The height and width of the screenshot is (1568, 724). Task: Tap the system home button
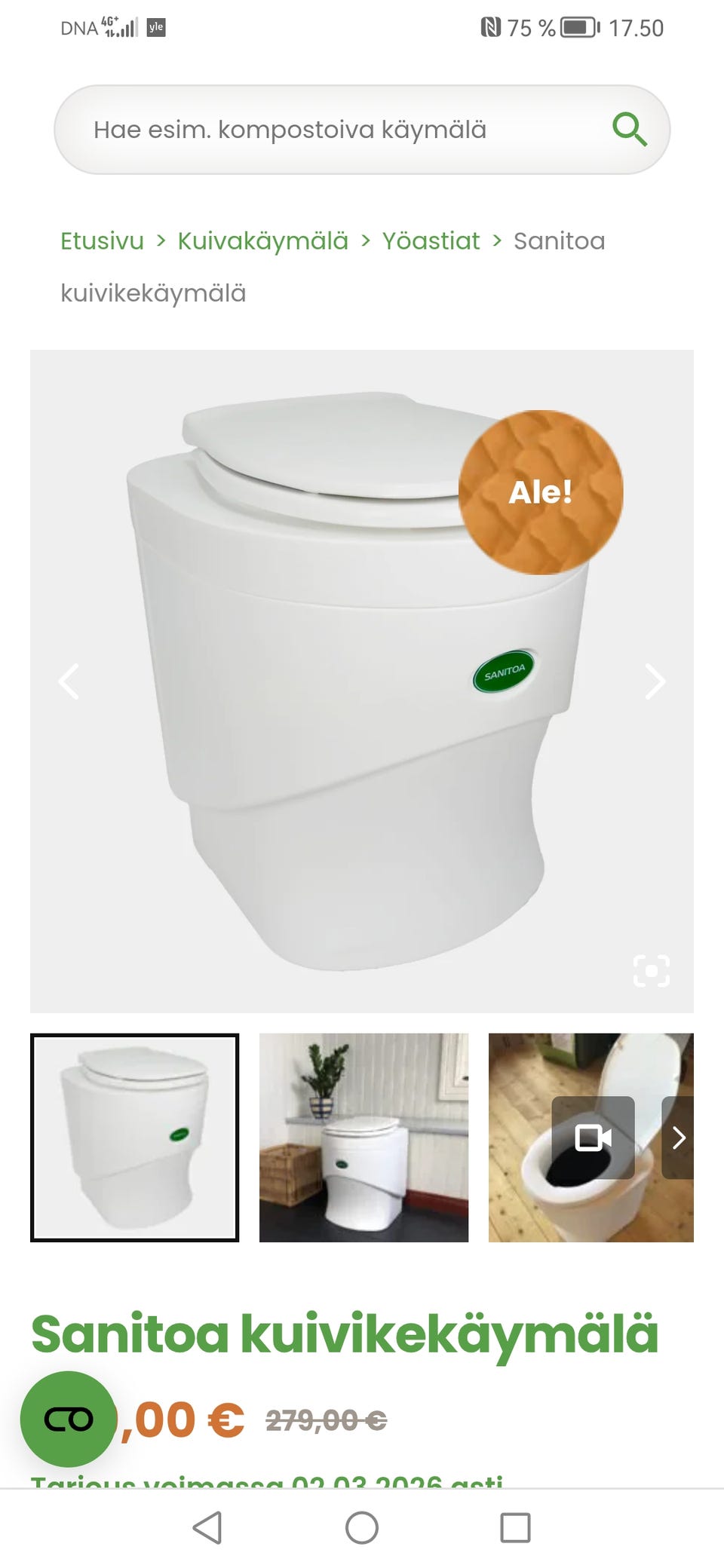coord(362,1528)
